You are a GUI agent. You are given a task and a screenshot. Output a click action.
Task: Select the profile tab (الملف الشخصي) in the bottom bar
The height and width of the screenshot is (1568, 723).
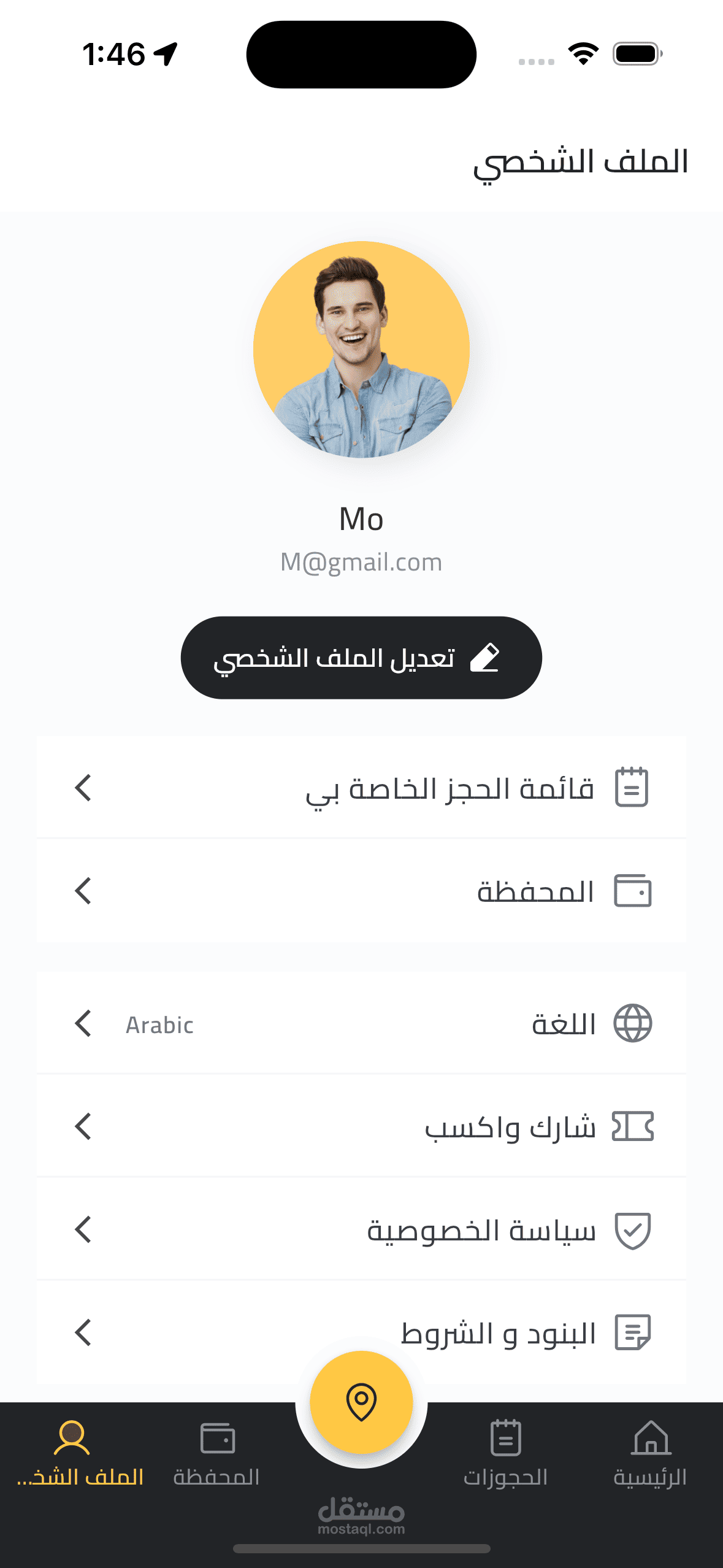pyautogui.click(x=72, y=1453)
